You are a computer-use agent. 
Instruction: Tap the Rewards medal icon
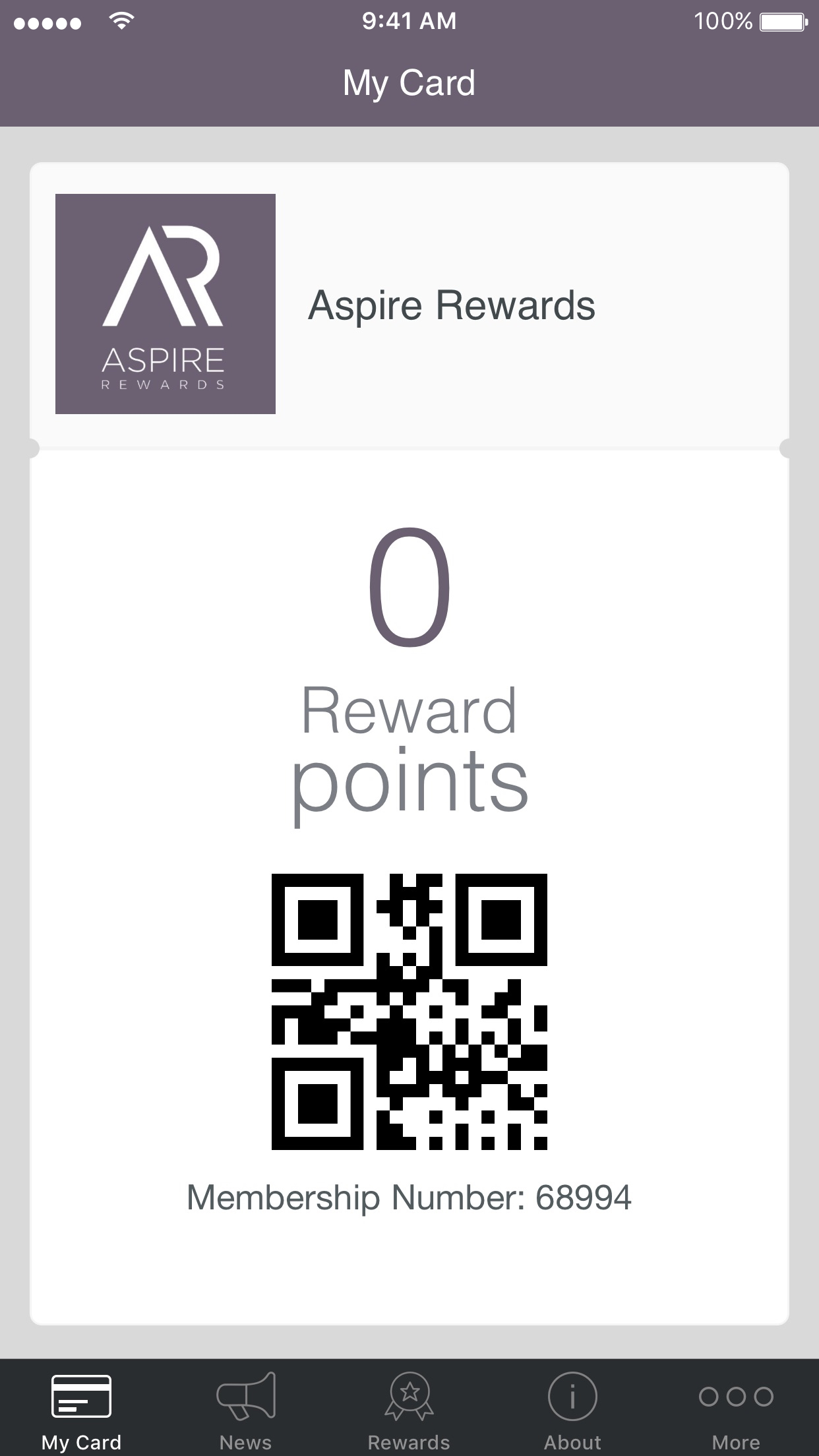[409, 1393]
